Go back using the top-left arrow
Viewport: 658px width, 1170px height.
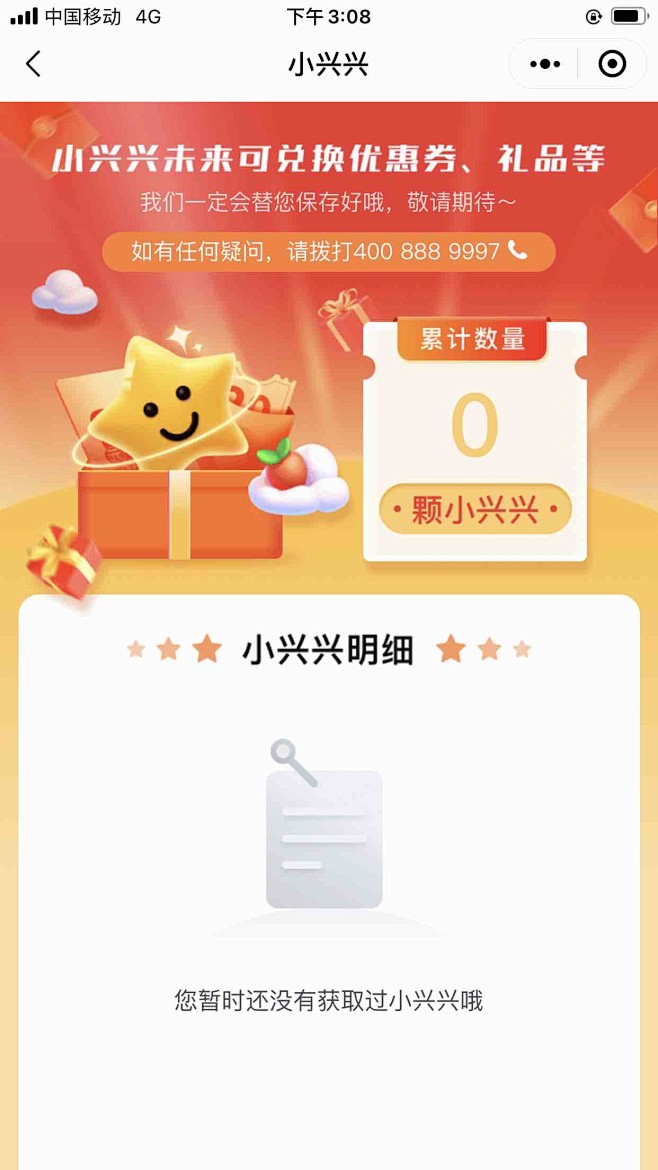(33, 65)
